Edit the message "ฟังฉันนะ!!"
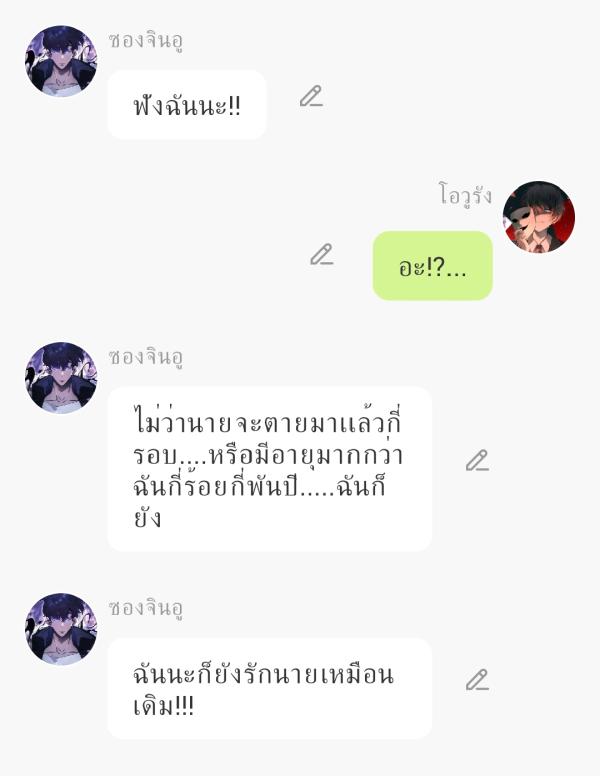 click(311, 97)
